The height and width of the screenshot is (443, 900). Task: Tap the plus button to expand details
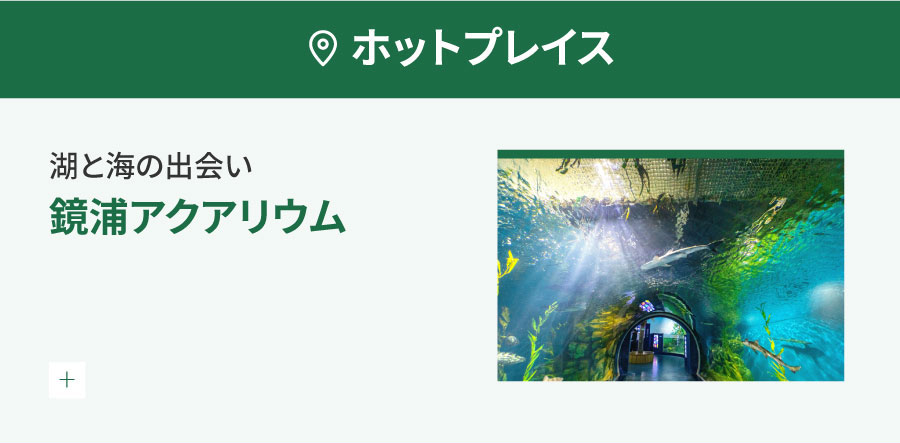click(x=67, y=380)
